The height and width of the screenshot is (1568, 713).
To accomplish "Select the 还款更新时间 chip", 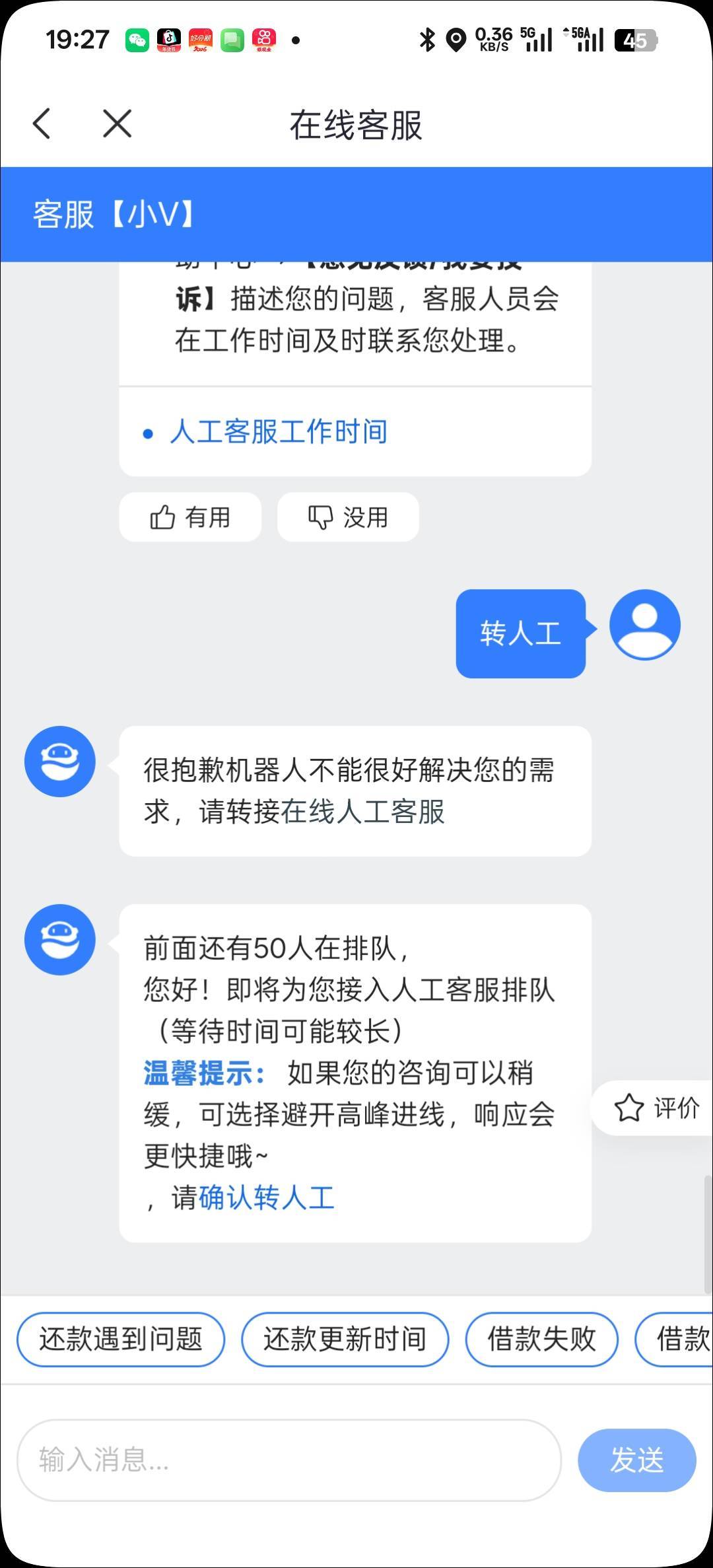I will 345,1339.
